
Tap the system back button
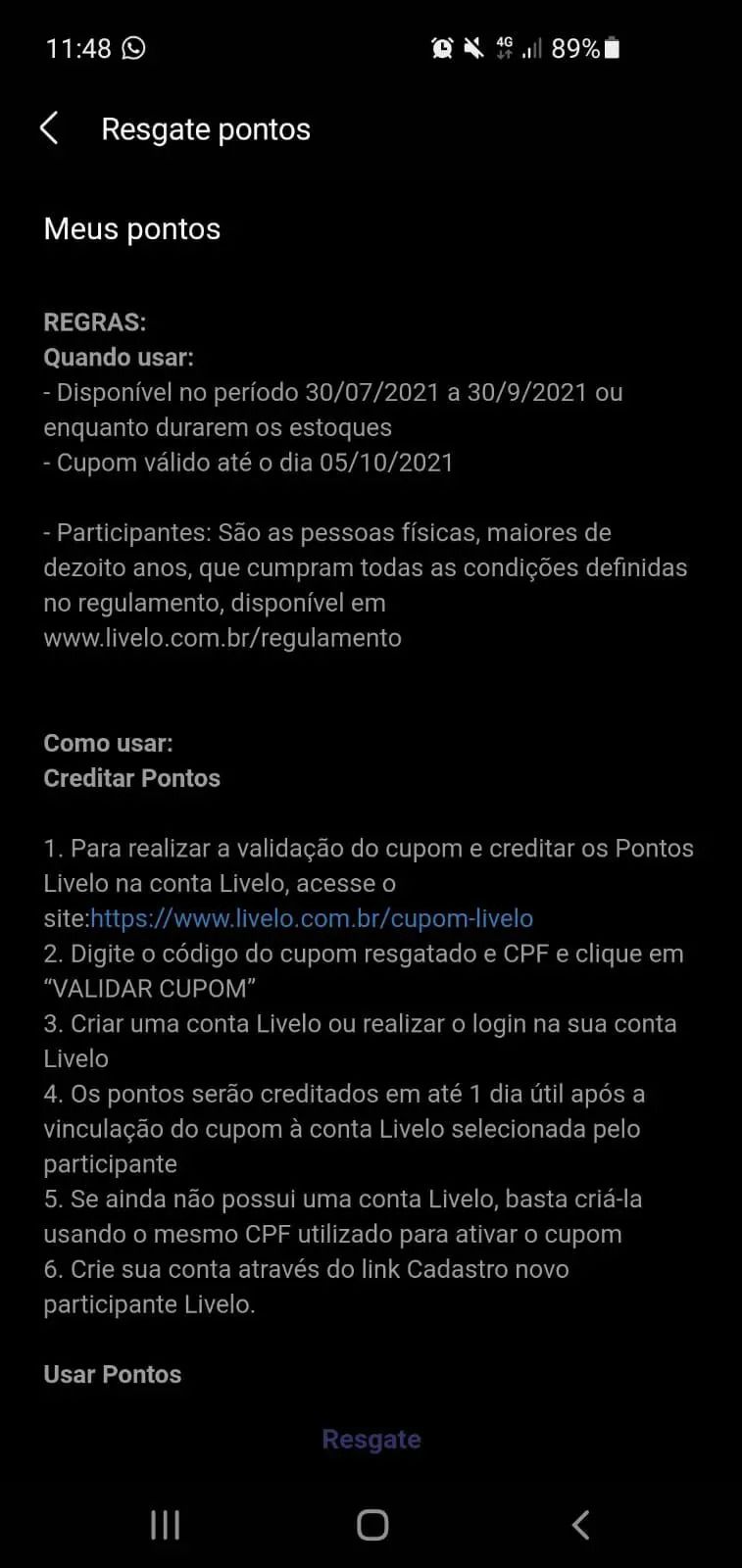click(x=580, y=1525)
